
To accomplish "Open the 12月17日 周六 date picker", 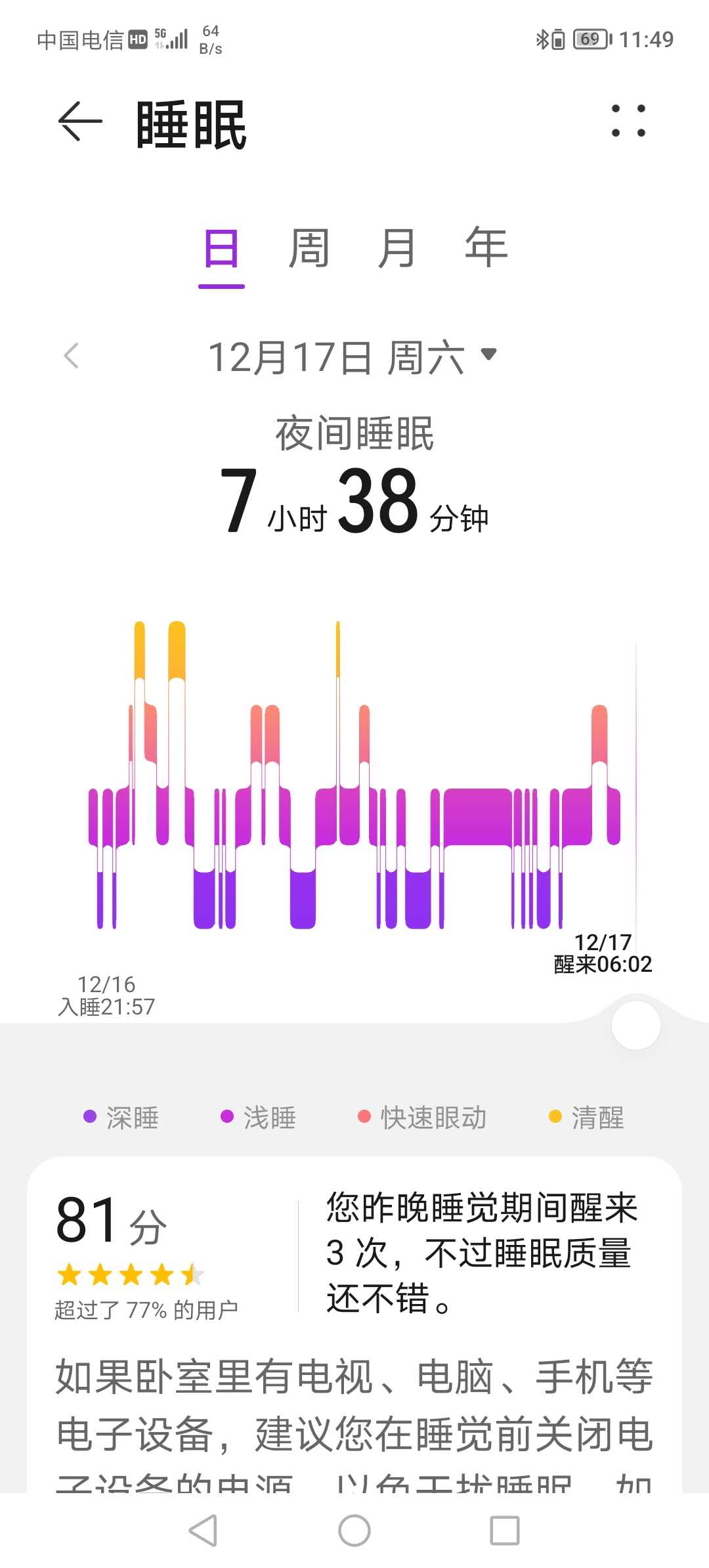I will tap(353, 357).
